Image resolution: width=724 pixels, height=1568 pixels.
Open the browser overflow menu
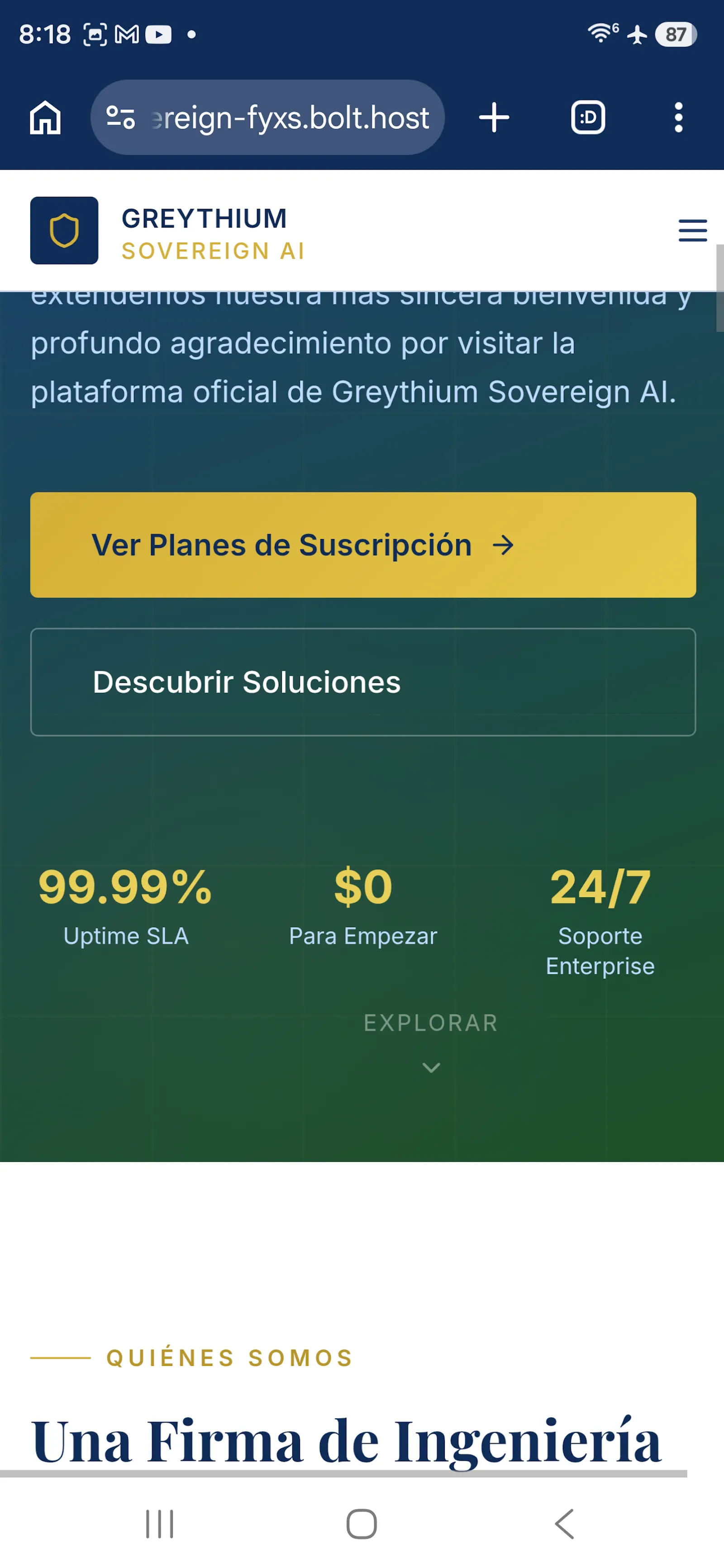678,118
